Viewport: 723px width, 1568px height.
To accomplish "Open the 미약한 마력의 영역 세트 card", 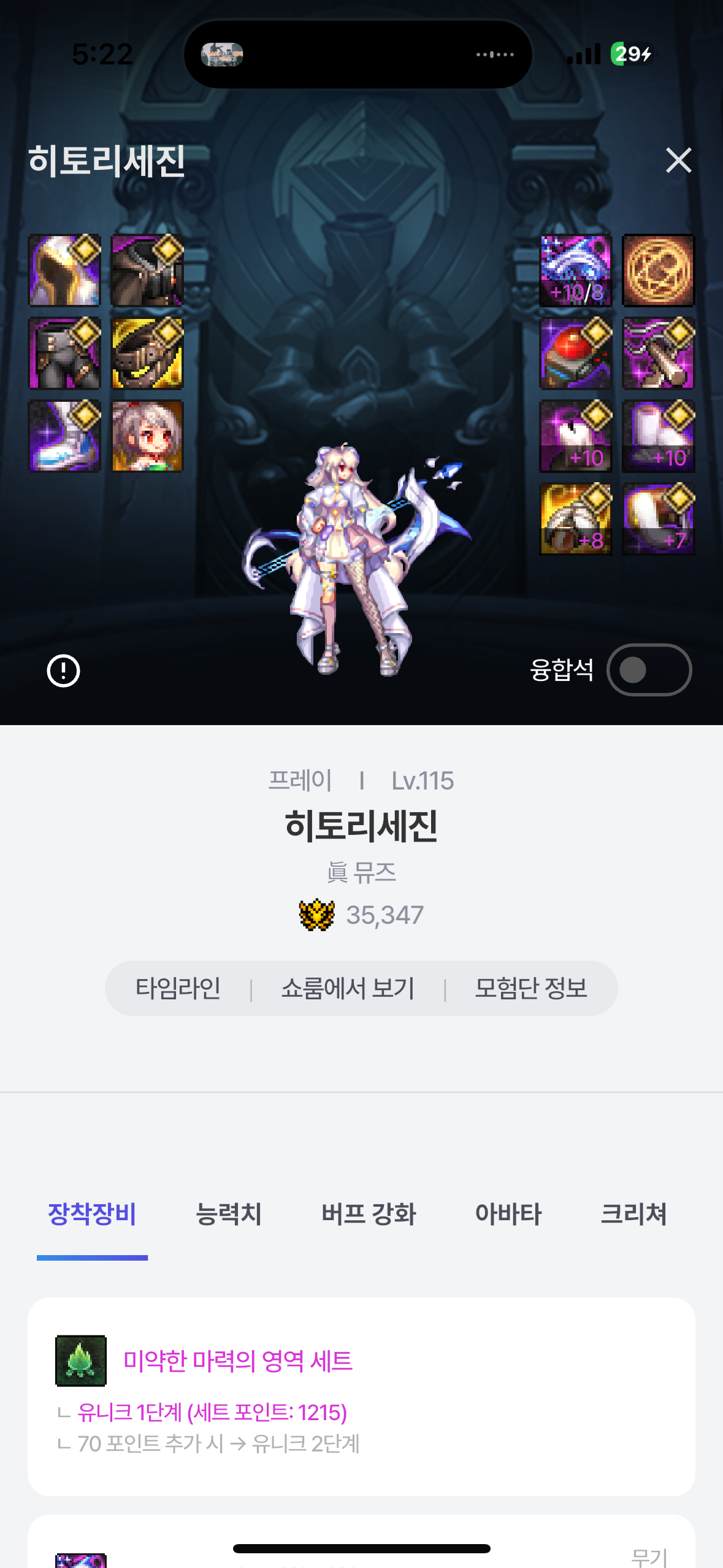I will 361,1396.
